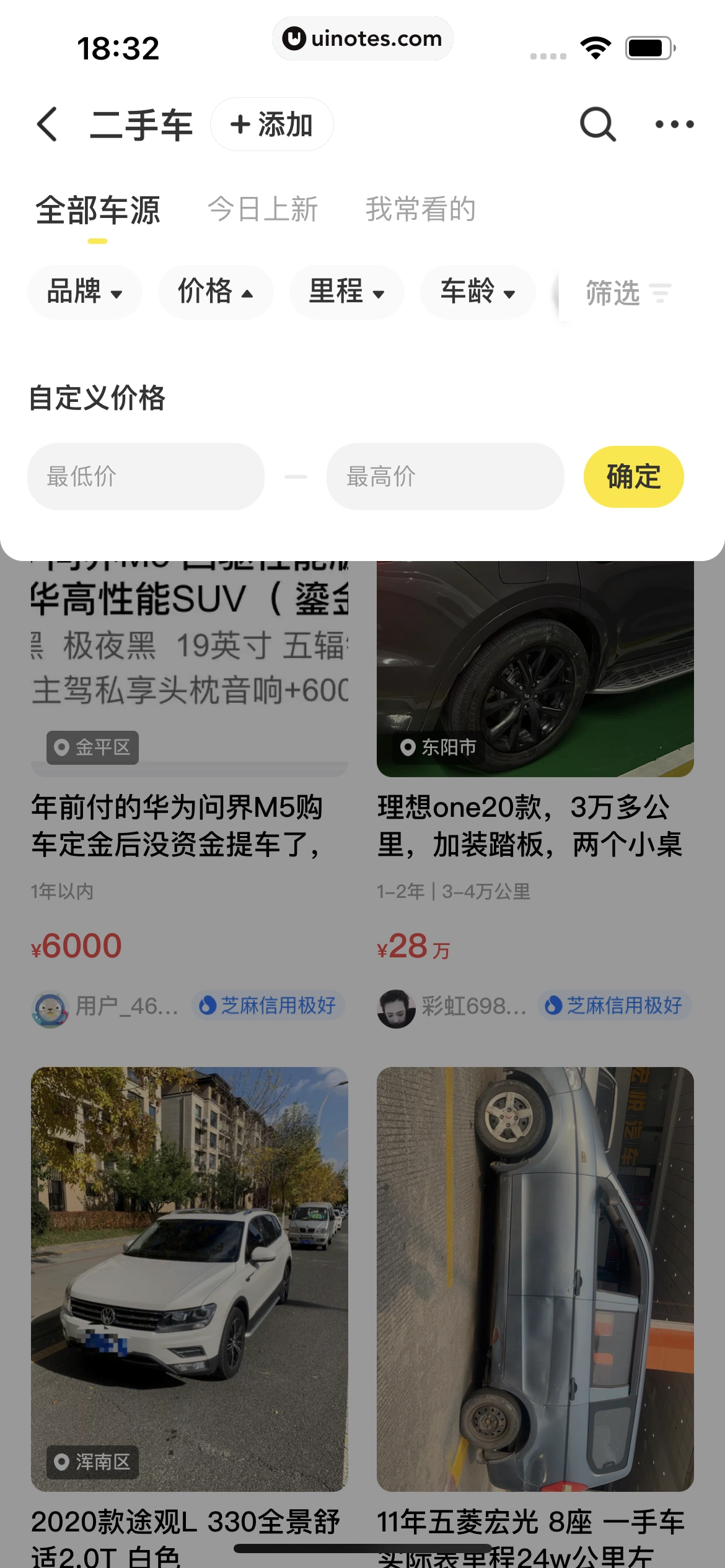This screenshot has height=1568, width=725.
Task: Expand the 品牌 filter dropdown
Action: coord(85,292)
